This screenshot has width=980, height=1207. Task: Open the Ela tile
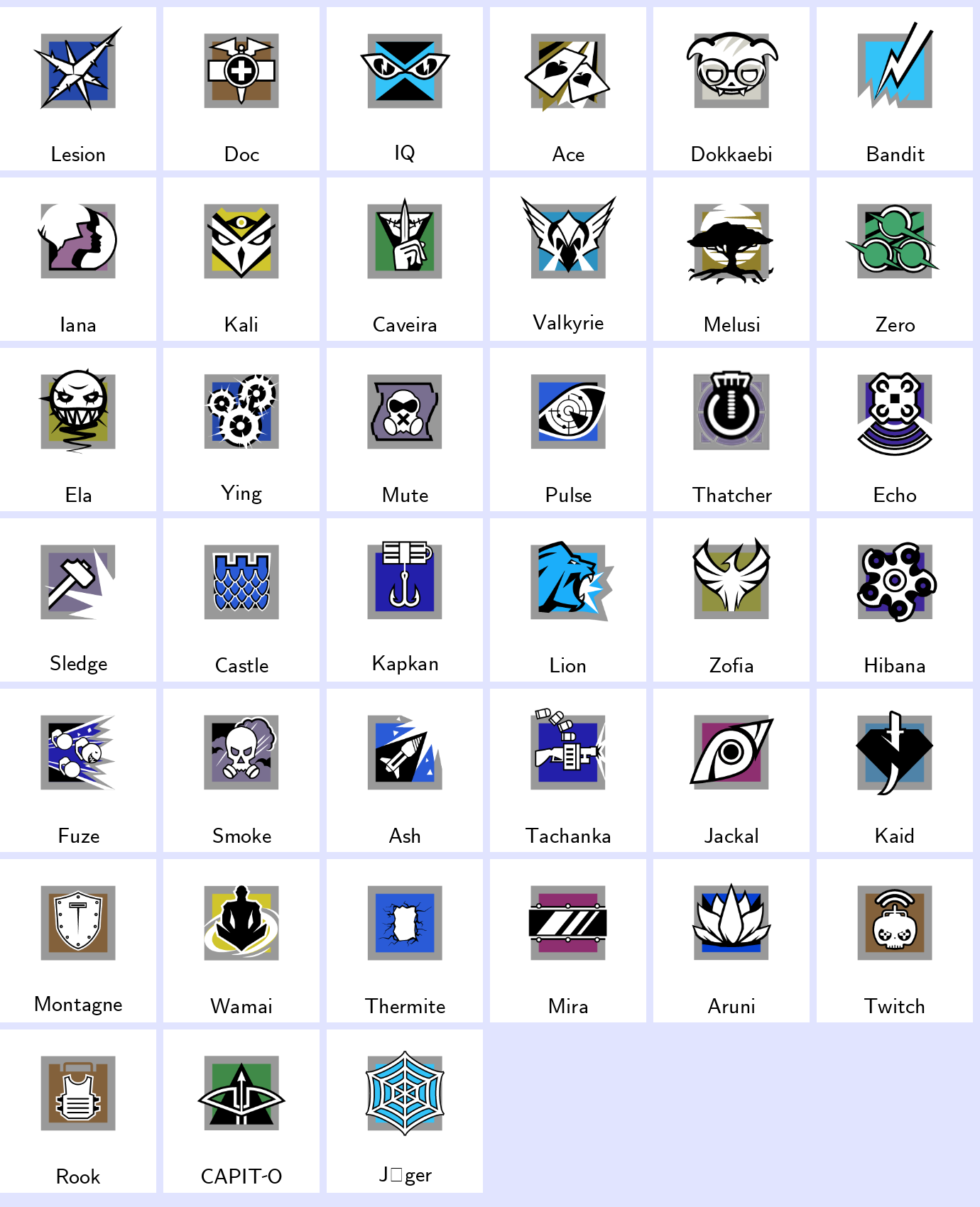tap(78, 430)
